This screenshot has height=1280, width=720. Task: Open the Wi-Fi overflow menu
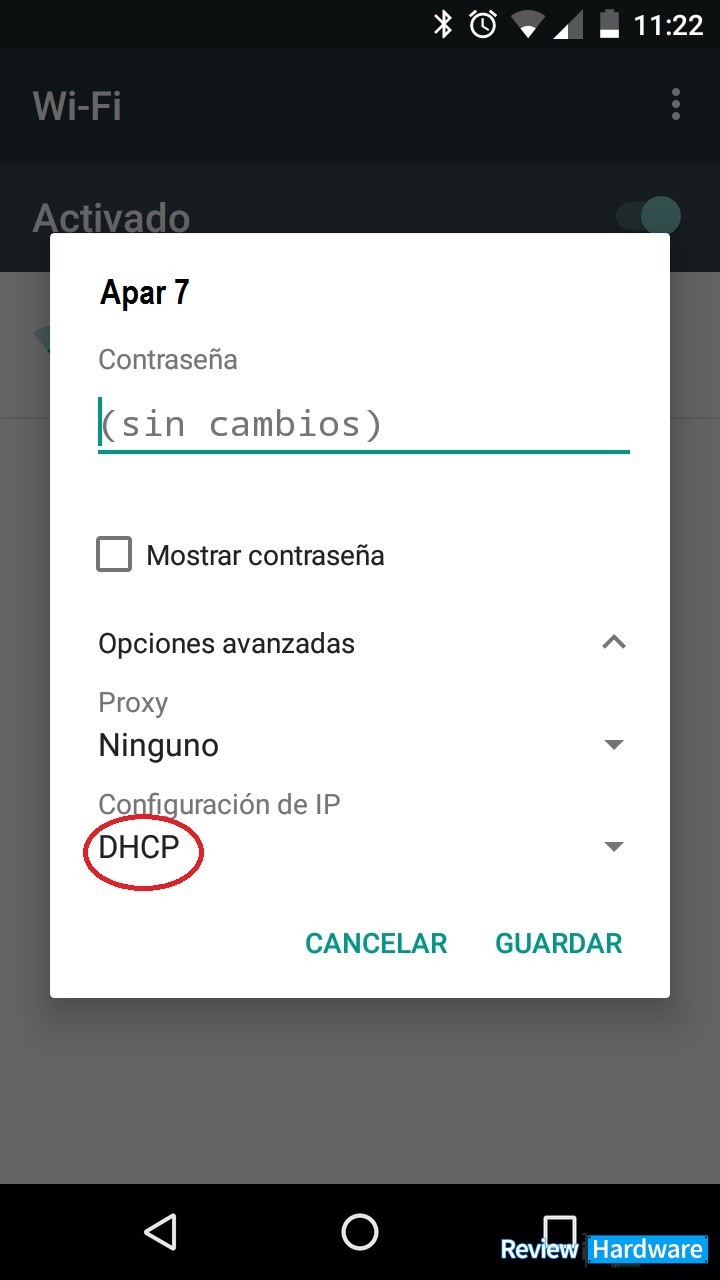click(676, 104)
